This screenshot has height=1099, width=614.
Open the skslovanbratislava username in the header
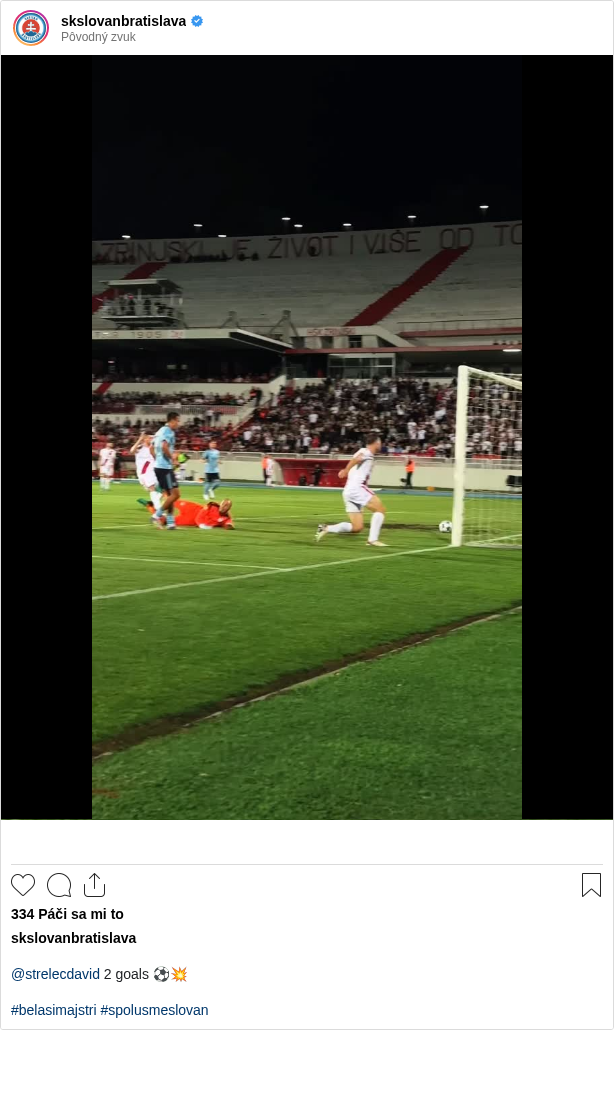tap(123, 21)
